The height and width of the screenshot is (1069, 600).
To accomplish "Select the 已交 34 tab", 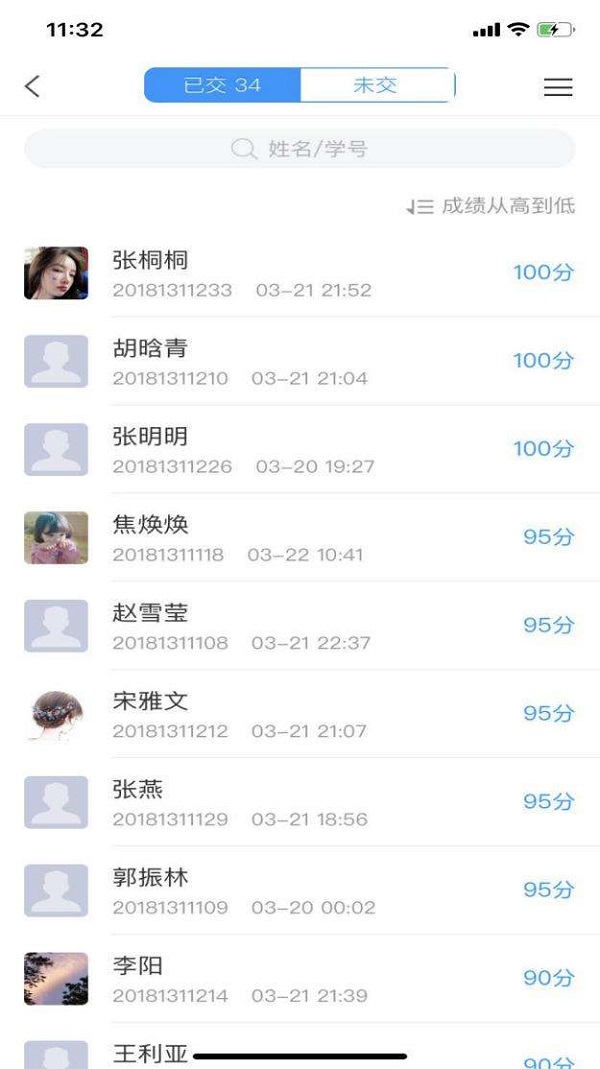I will point(222,86).
